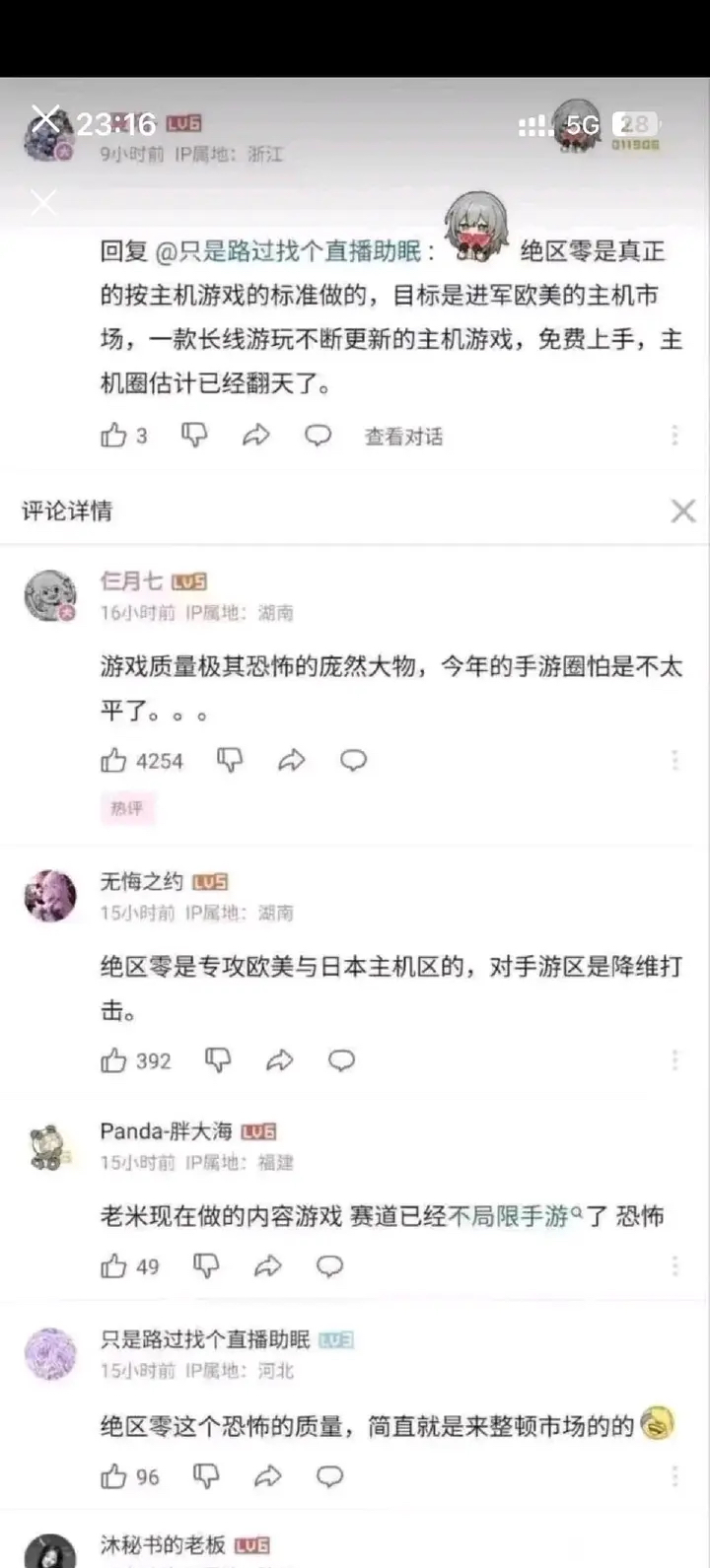
Task: Reply to 仨月七's comment
Action: click(x=353, y=760)
